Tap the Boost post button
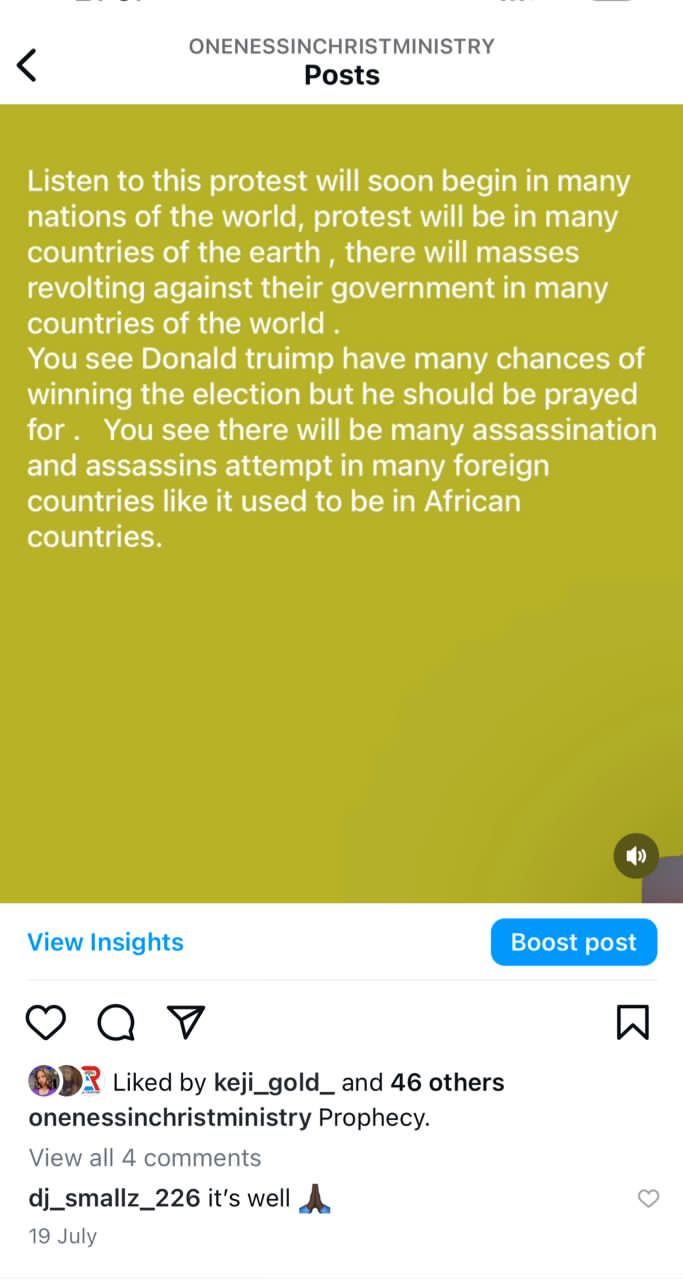 [573, 942]
